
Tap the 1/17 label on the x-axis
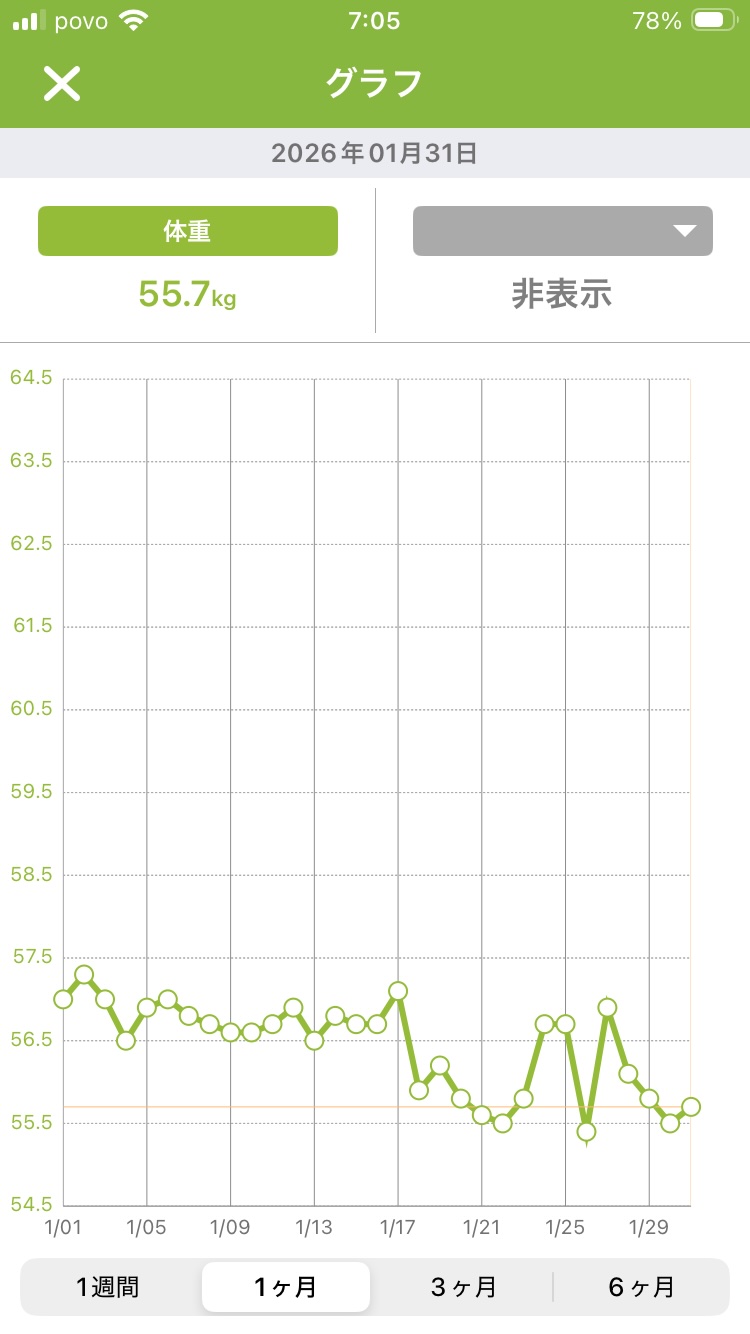coord(399,1225)
